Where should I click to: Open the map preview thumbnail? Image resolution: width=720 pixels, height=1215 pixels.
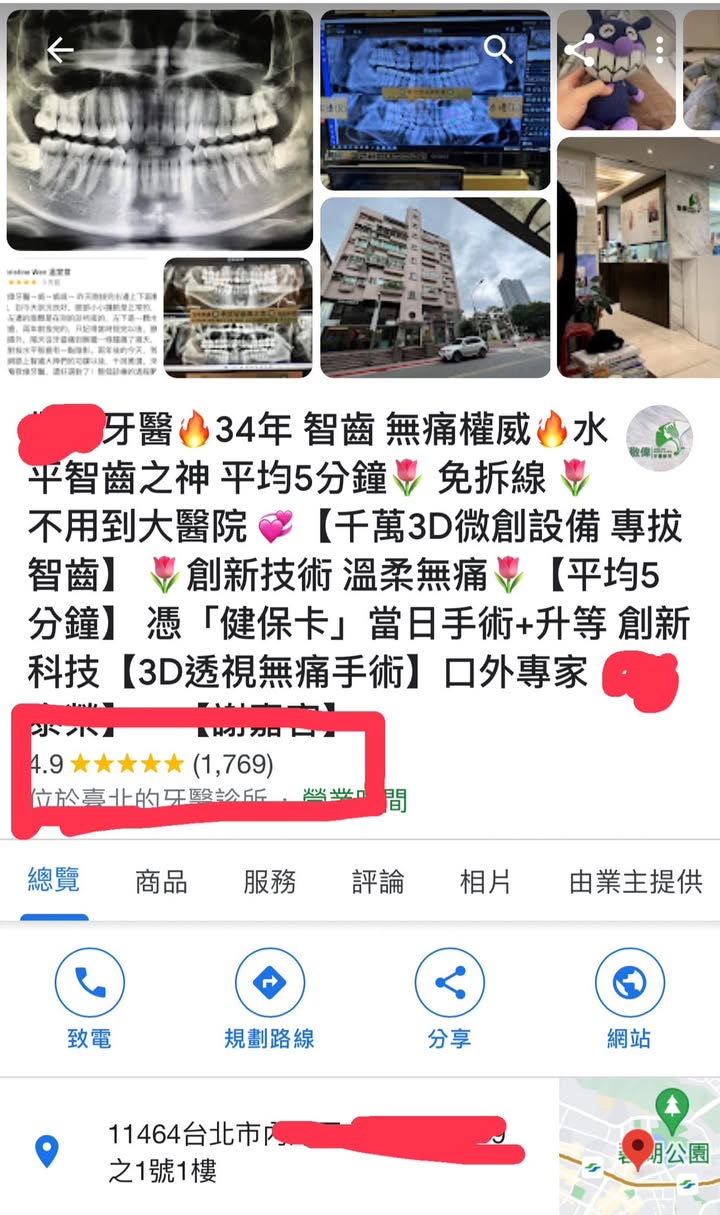point(639,1146)
